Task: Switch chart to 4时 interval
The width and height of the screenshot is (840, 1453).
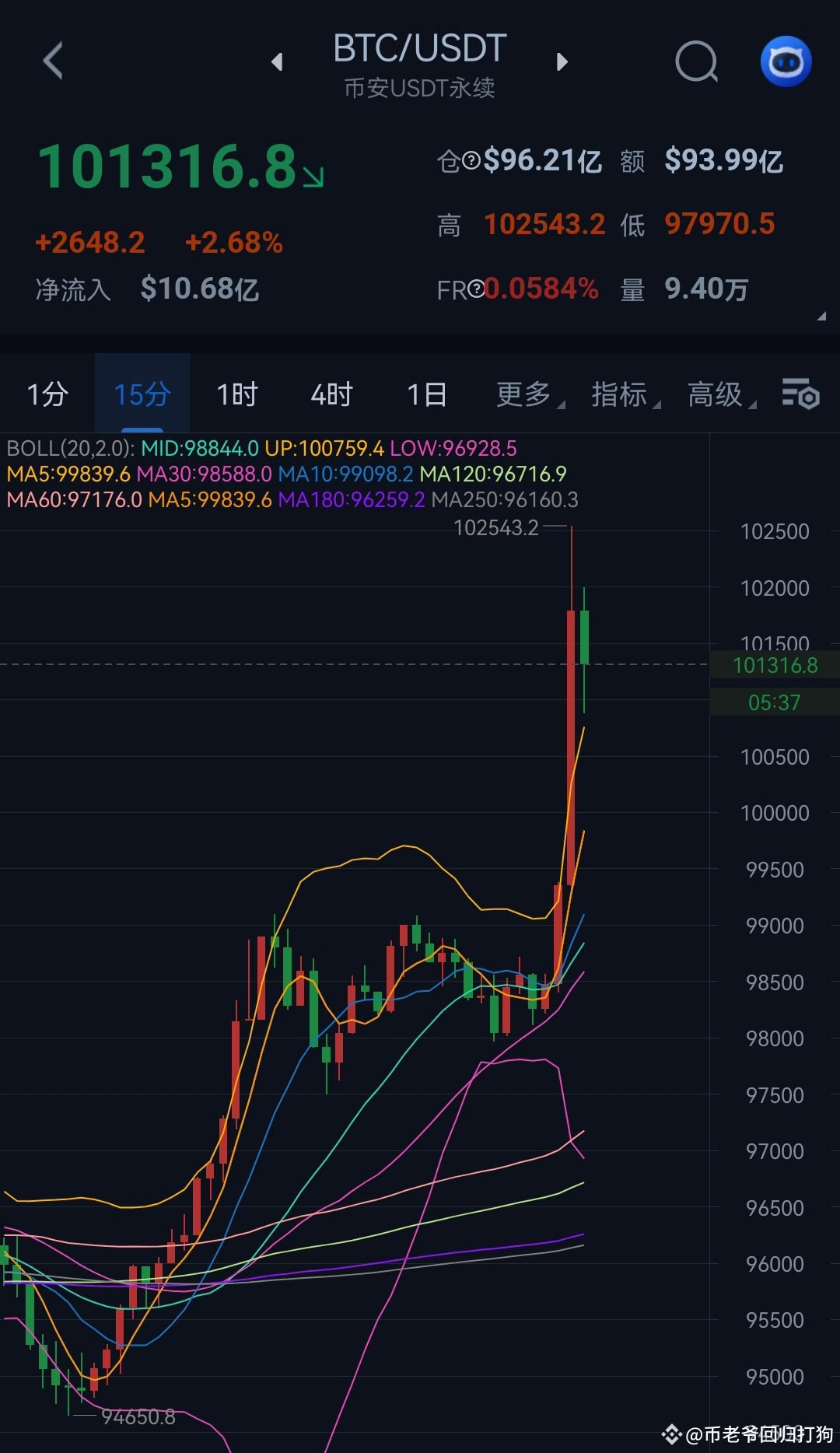Action: click(x=331, y=394)
